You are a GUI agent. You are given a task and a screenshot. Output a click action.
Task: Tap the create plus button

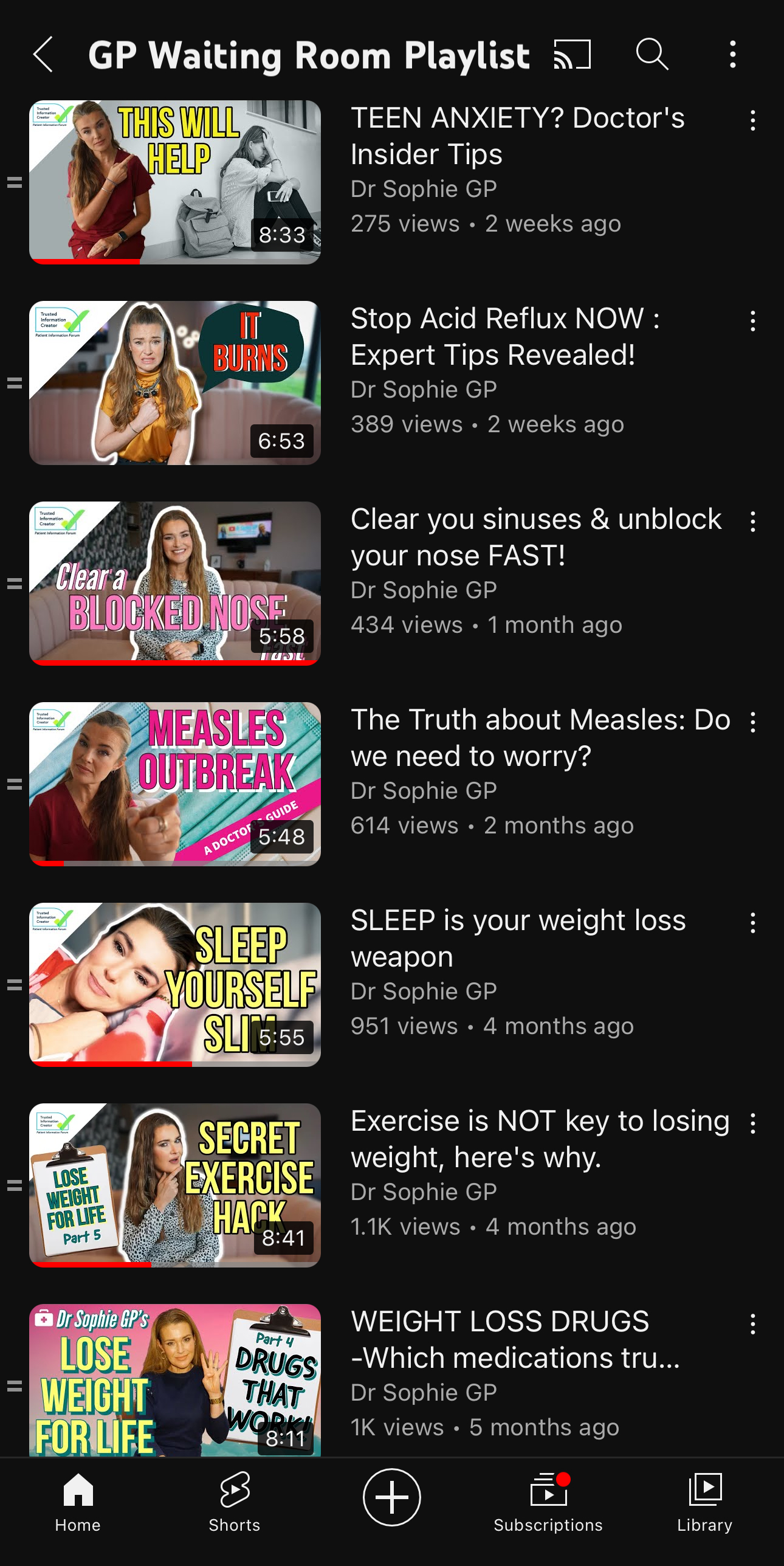[x=392, y=1497]
